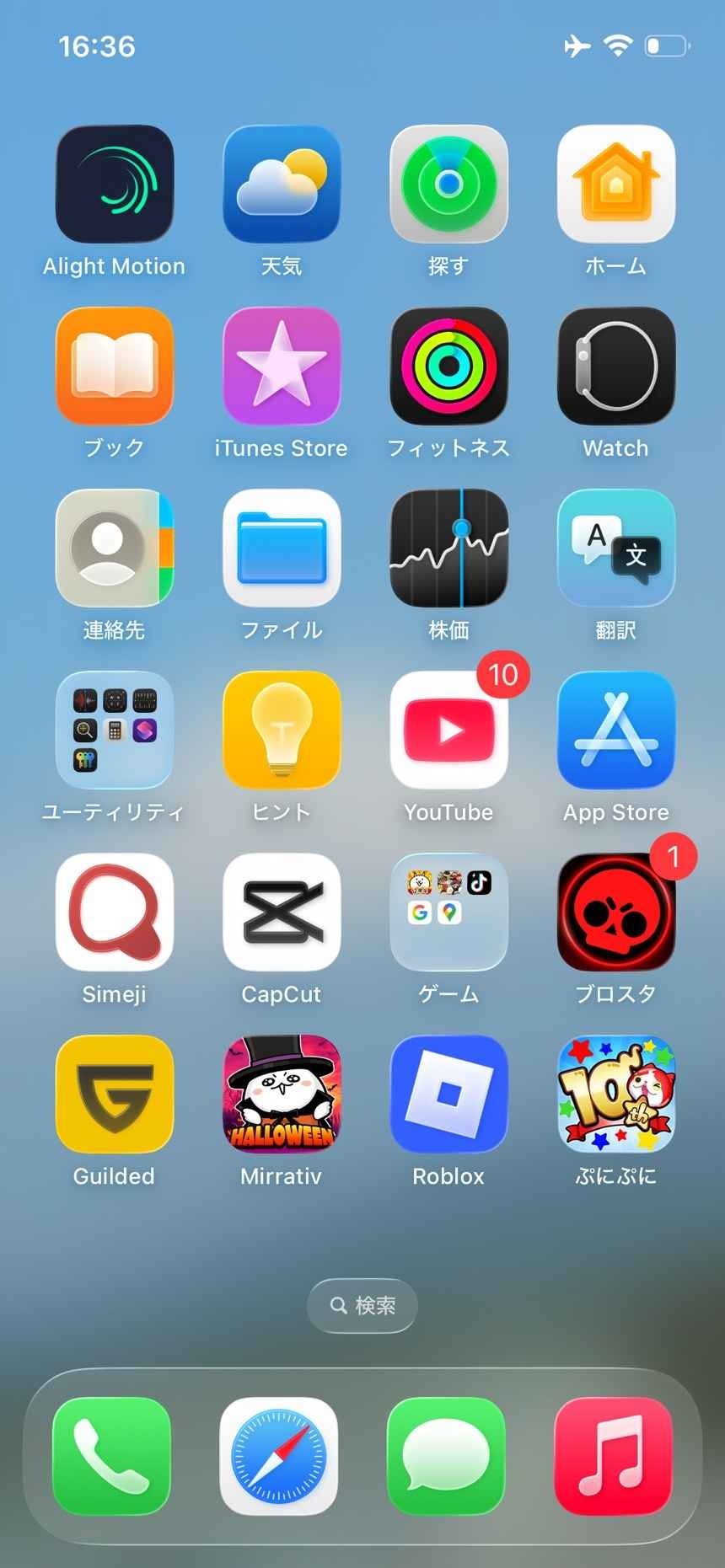The height and width of the screenshot is (1568, 725).
Task: Open the ホーム Home app
Action: coord(615,184)
